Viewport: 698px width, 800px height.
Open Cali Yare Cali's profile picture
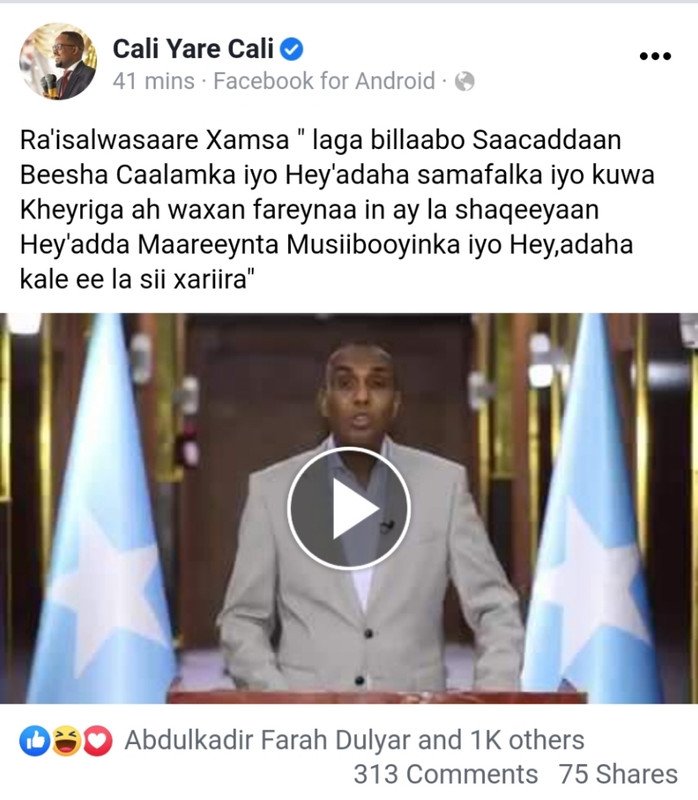point(58,62)
